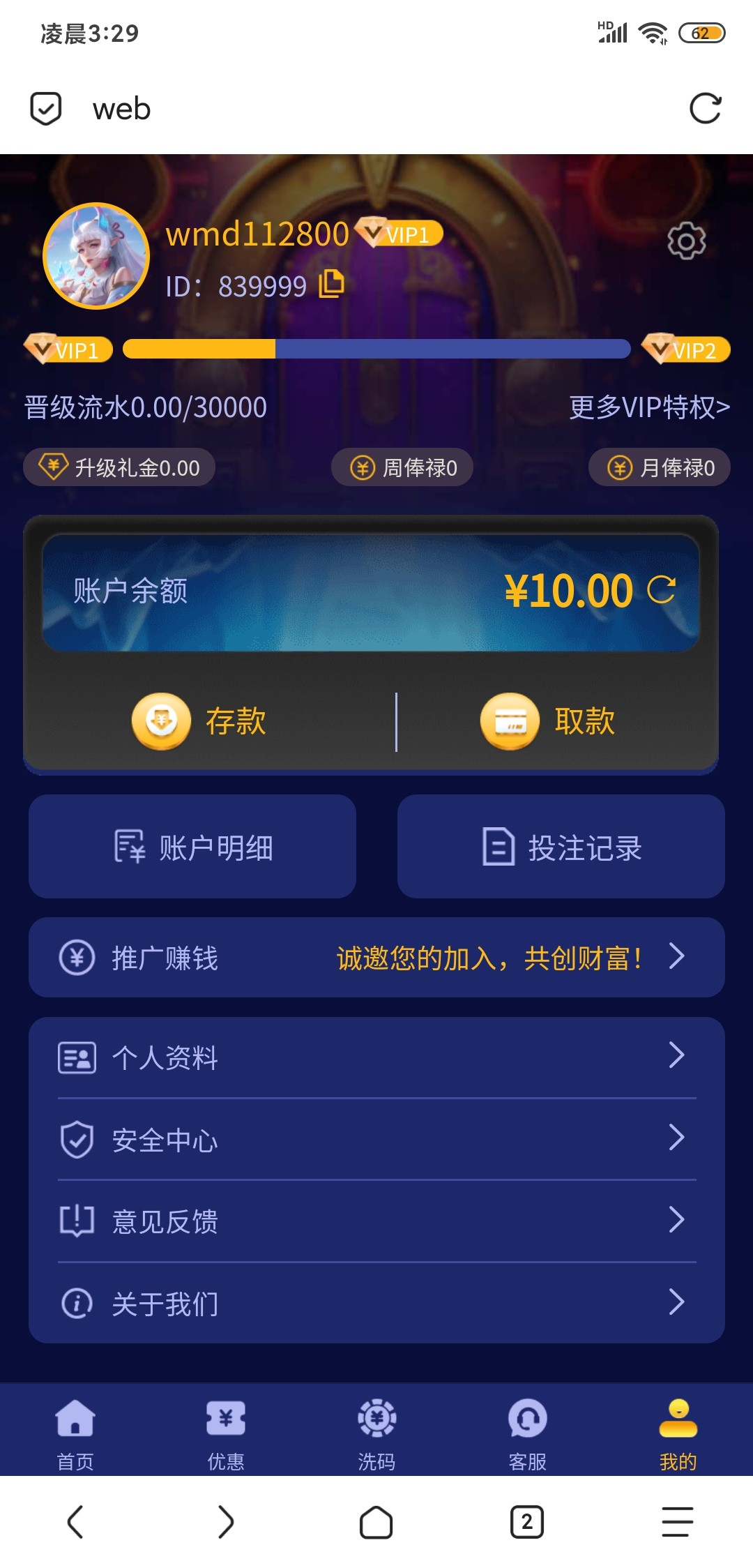Viewport: 753px width, 1568px height.
Task: Refresh the account balance
Action: [661, 590]
